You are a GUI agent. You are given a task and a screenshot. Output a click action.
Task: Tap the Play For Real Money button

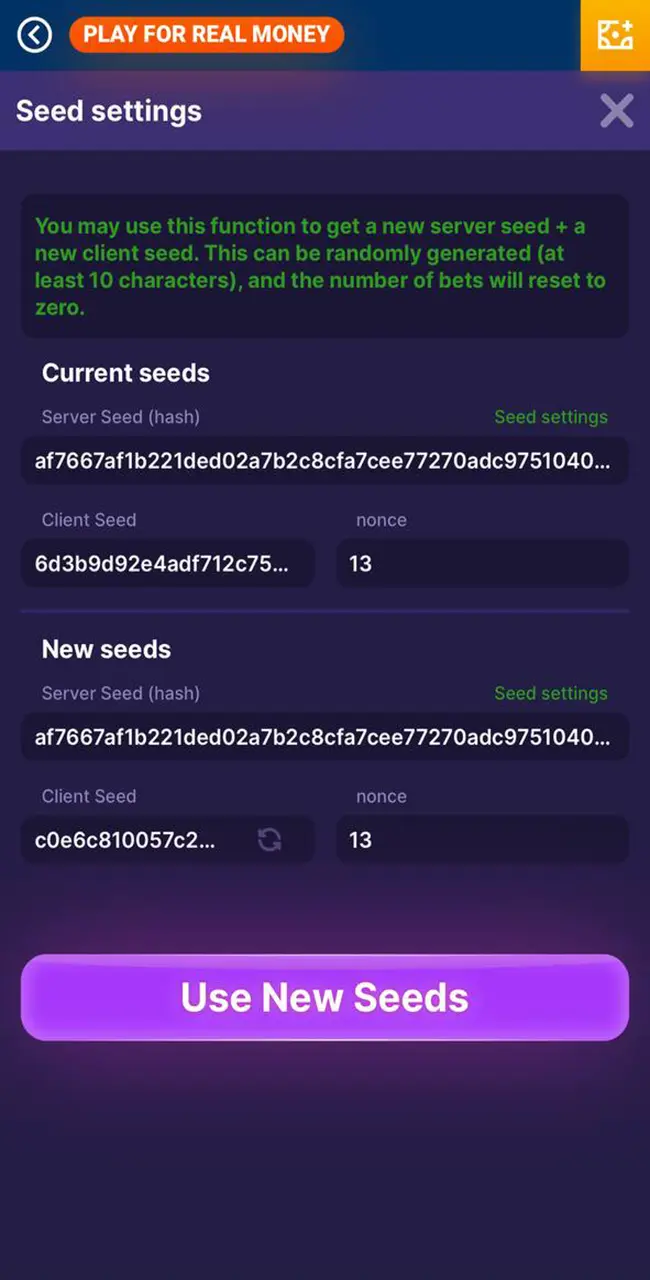[206, 35]
